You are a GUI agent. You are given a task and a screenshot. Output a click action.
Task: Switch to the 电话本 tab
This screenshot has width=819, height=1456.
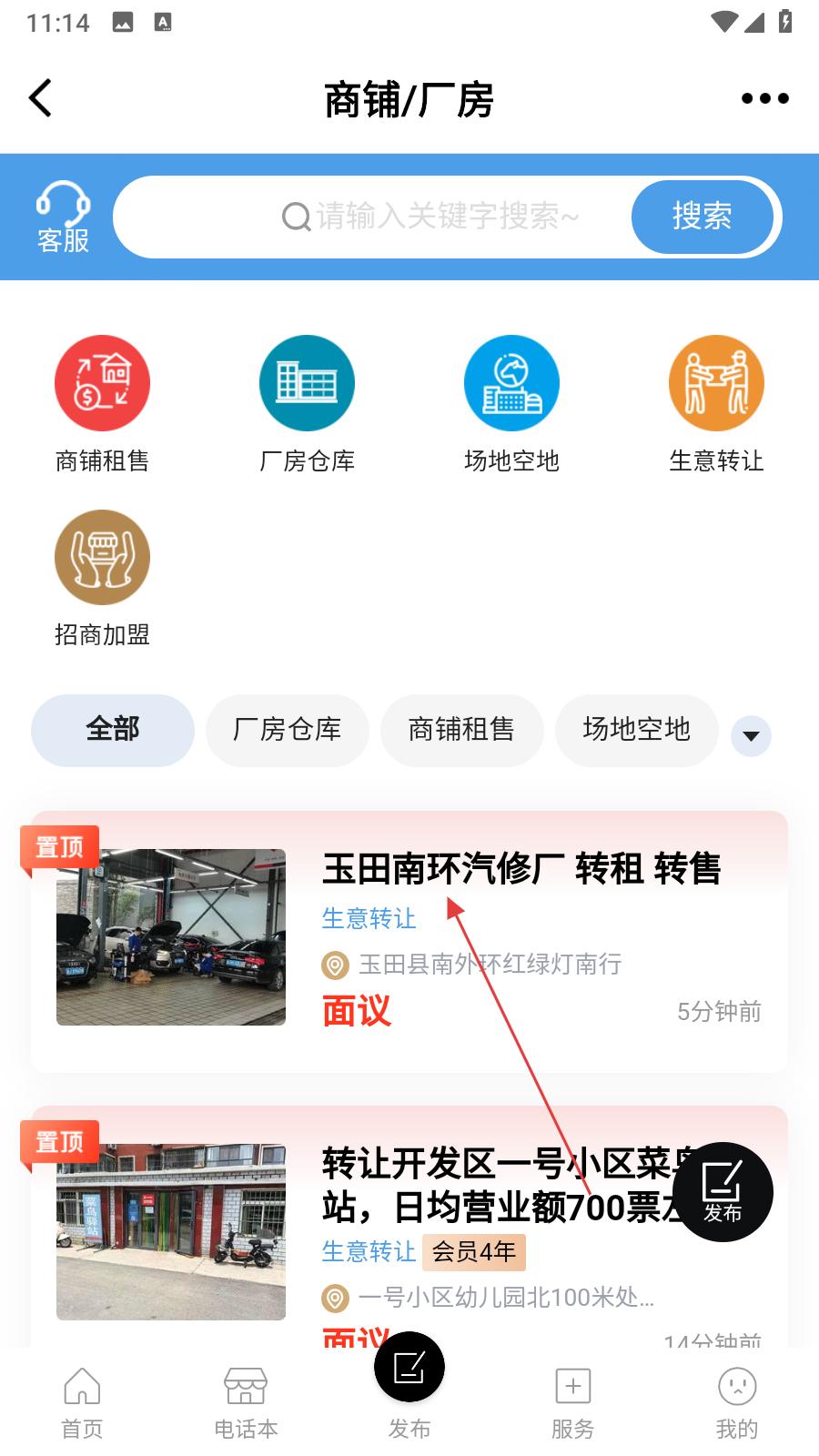coord(246,1402)
